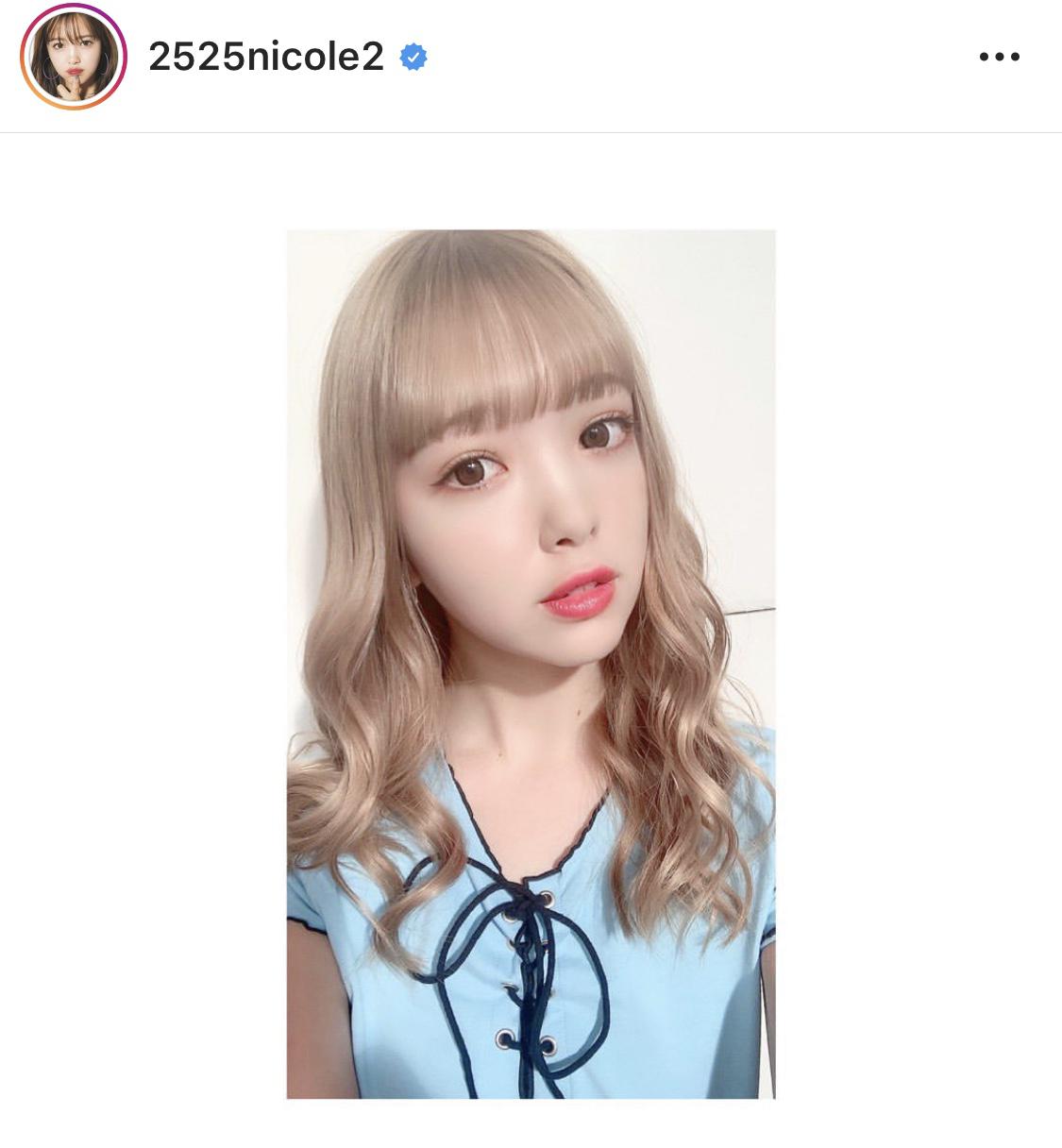Open 2525nicole2's profile picture story
Screen dimensions: 1062x1148
pyautogui.click(x=74, y=58)
